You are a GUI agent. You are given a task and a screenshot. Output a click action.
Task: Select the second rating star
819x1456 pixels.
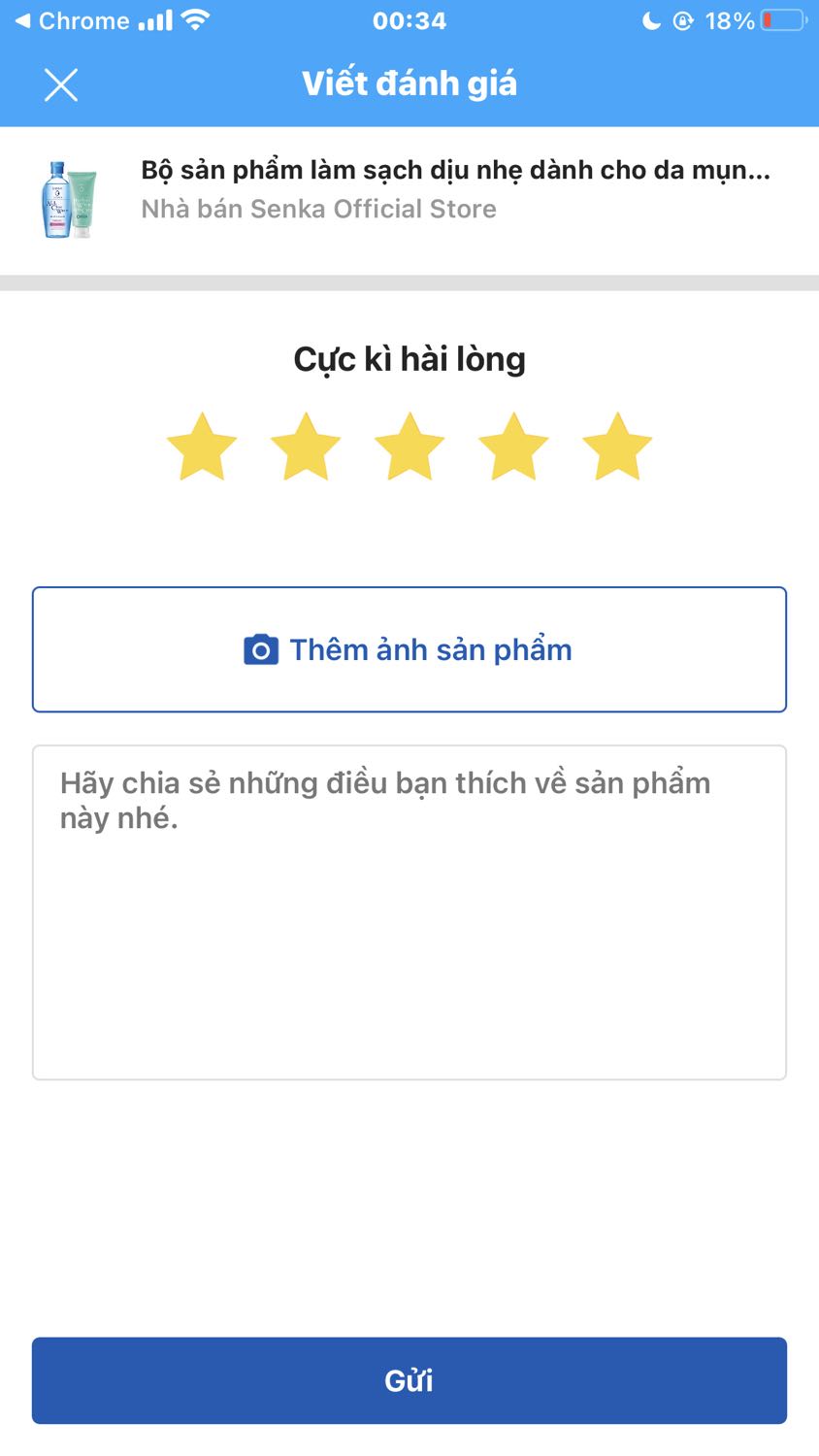point(306,447)
